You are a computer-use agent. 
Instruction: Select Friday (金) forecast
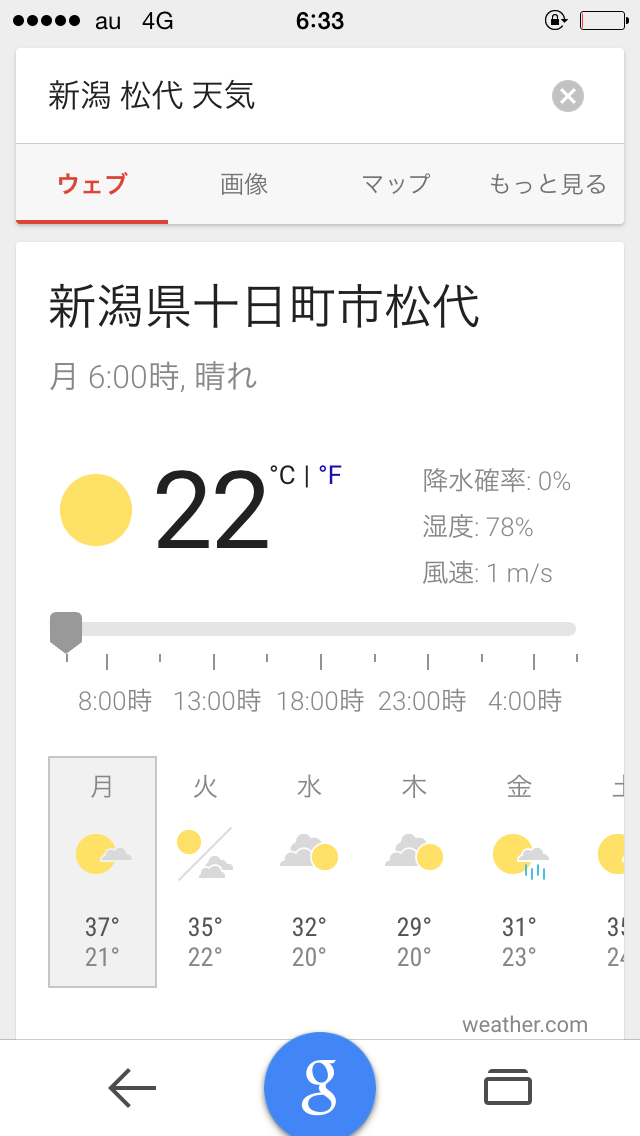point(519,872)
